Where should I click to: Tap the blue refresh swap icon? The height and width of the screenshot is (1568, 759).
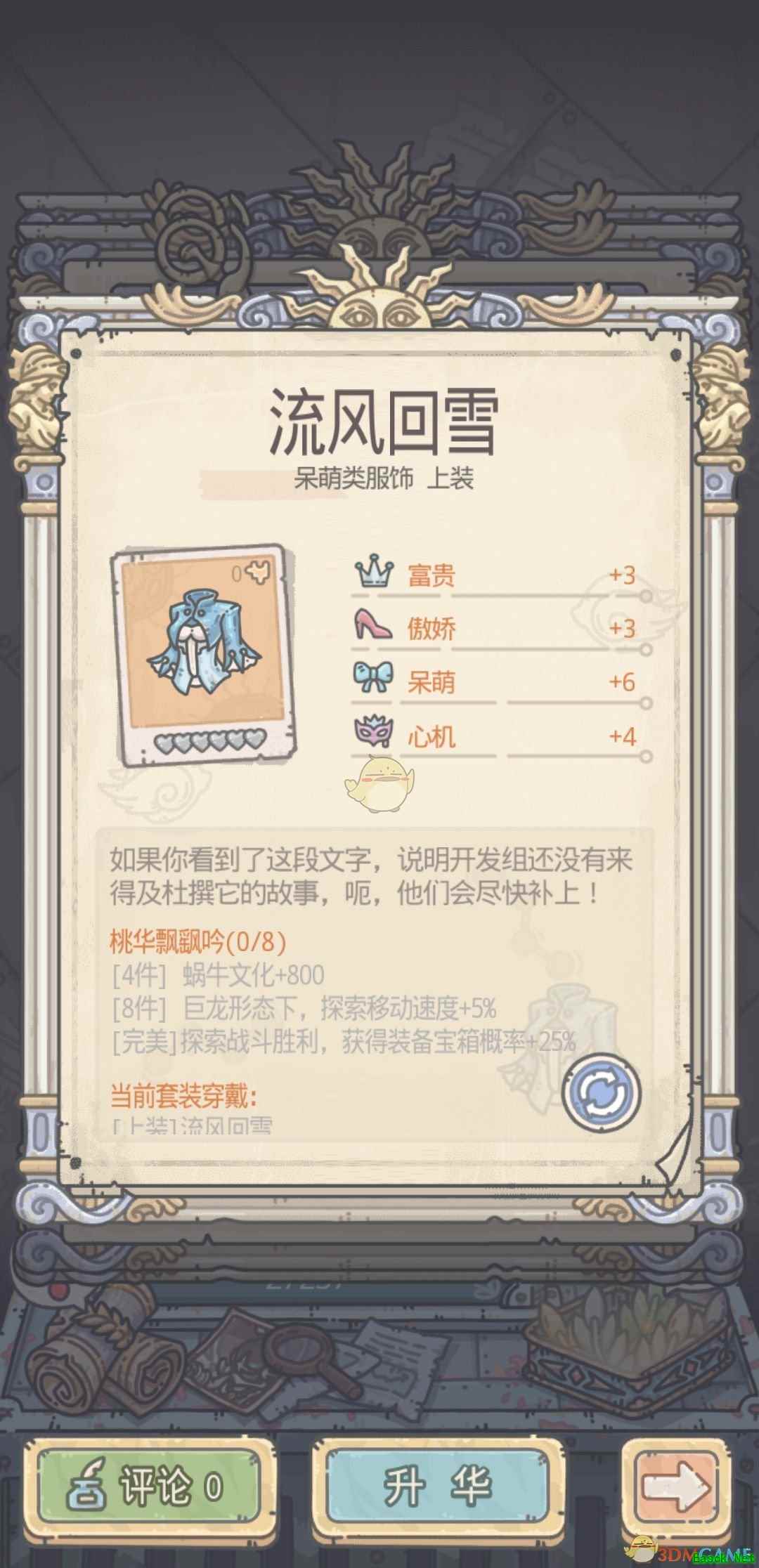coord(602,1093)
